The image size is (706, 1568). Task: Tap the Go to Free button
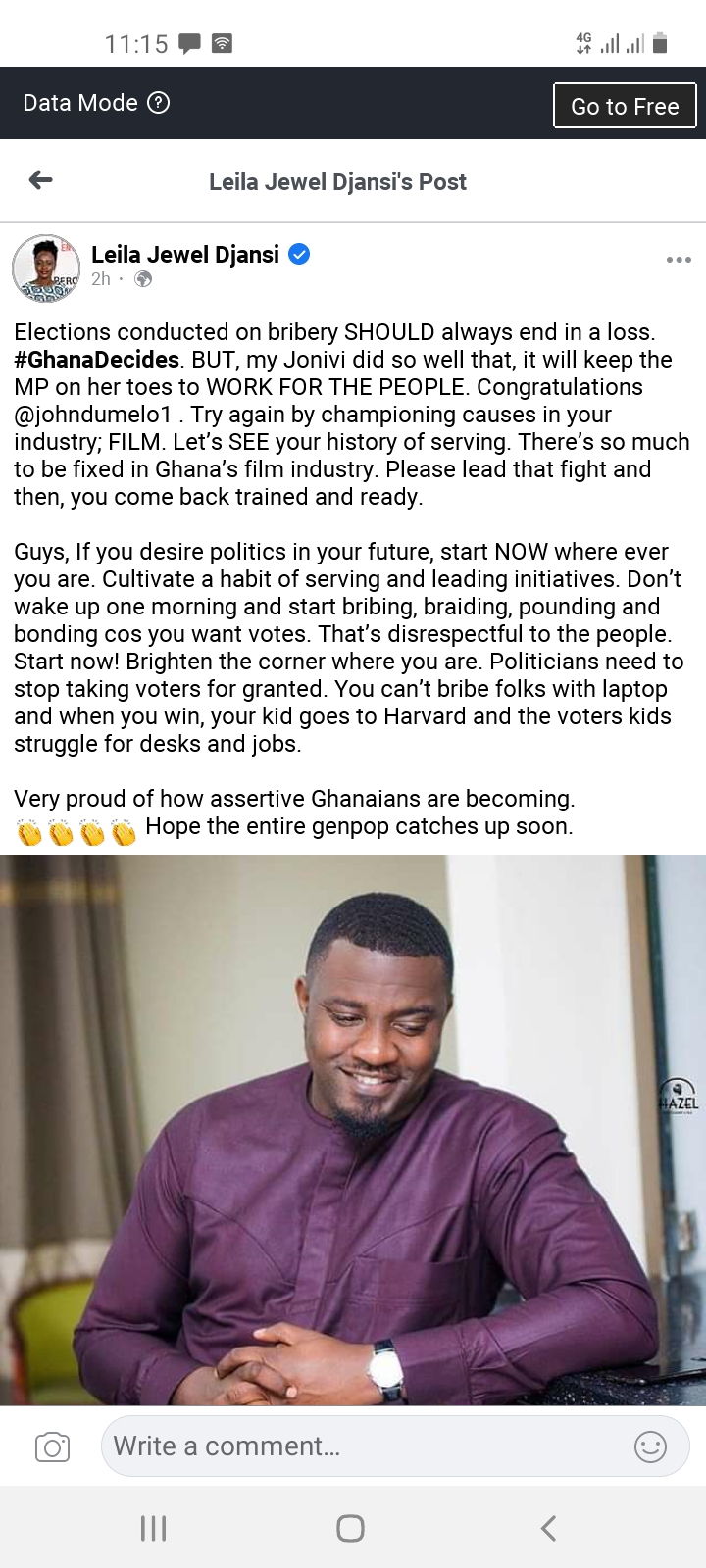tap(625, 106)
